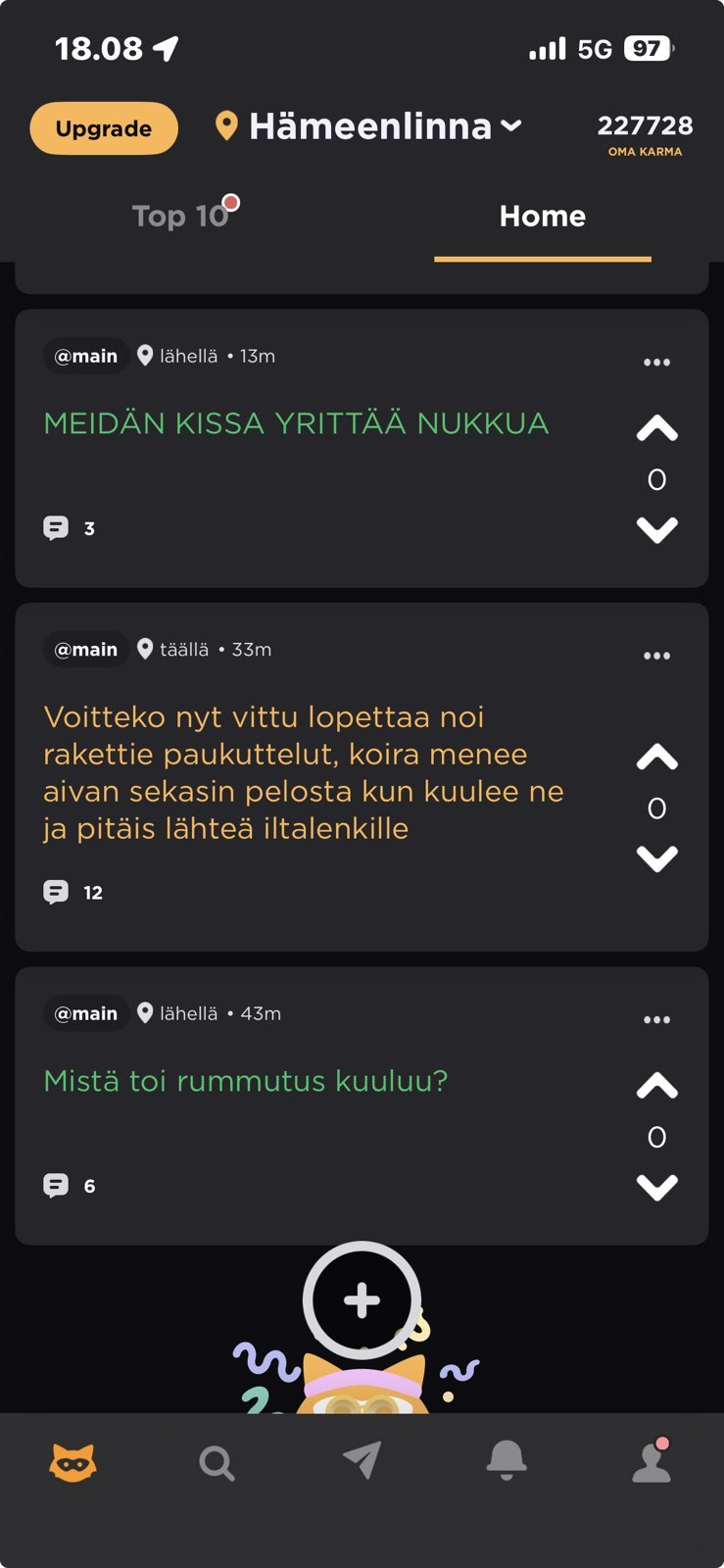Open options for the MEIDÄN KISSA post
Viewport: 724px width, 1568px height.
click(x=656, y=363)
